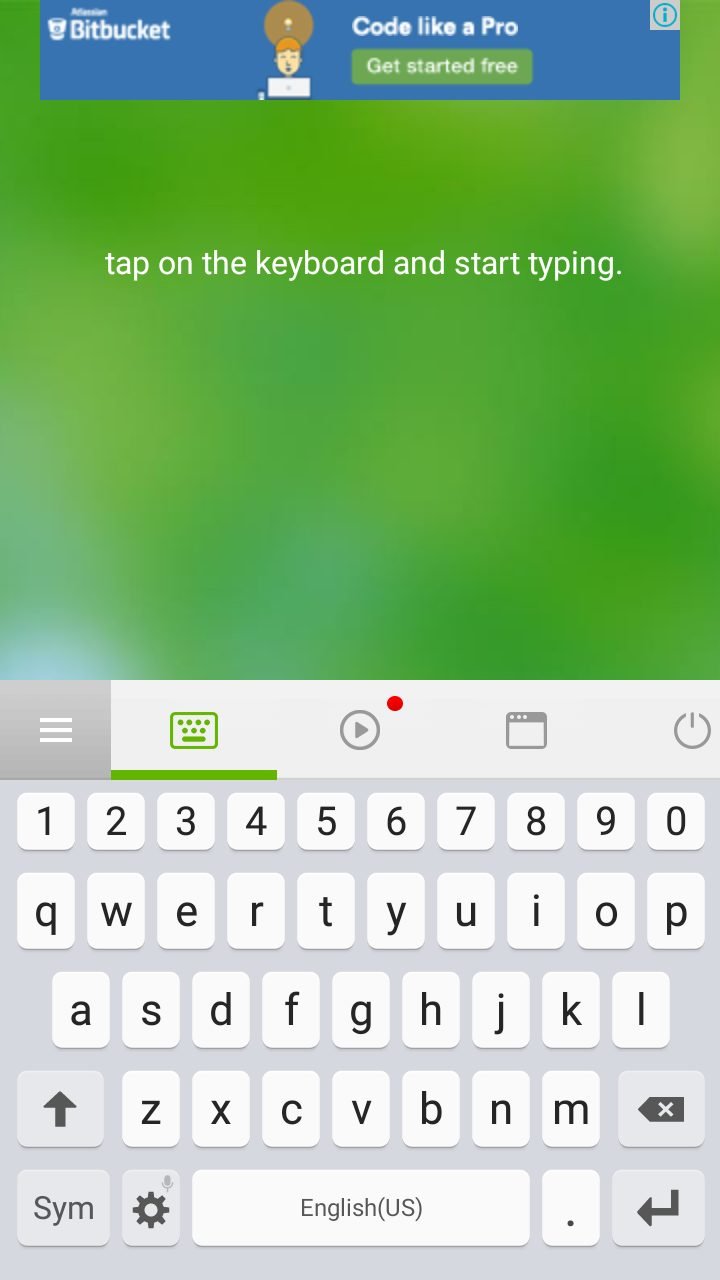720x1280 pixels.
Task: Open the power tab
Action: pos(691,730)
